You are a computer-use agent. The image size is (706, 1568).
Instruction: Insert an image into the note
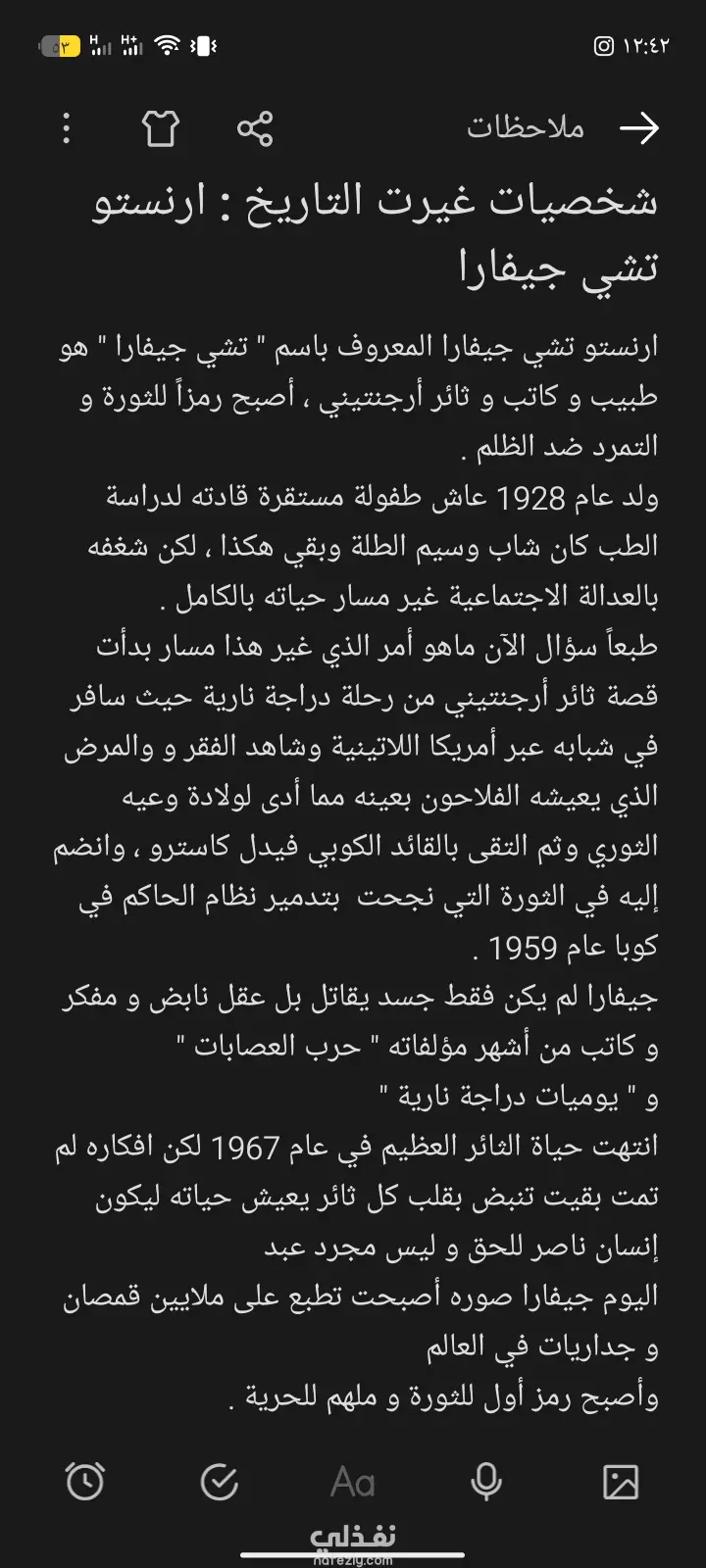tap(621, 1482)
